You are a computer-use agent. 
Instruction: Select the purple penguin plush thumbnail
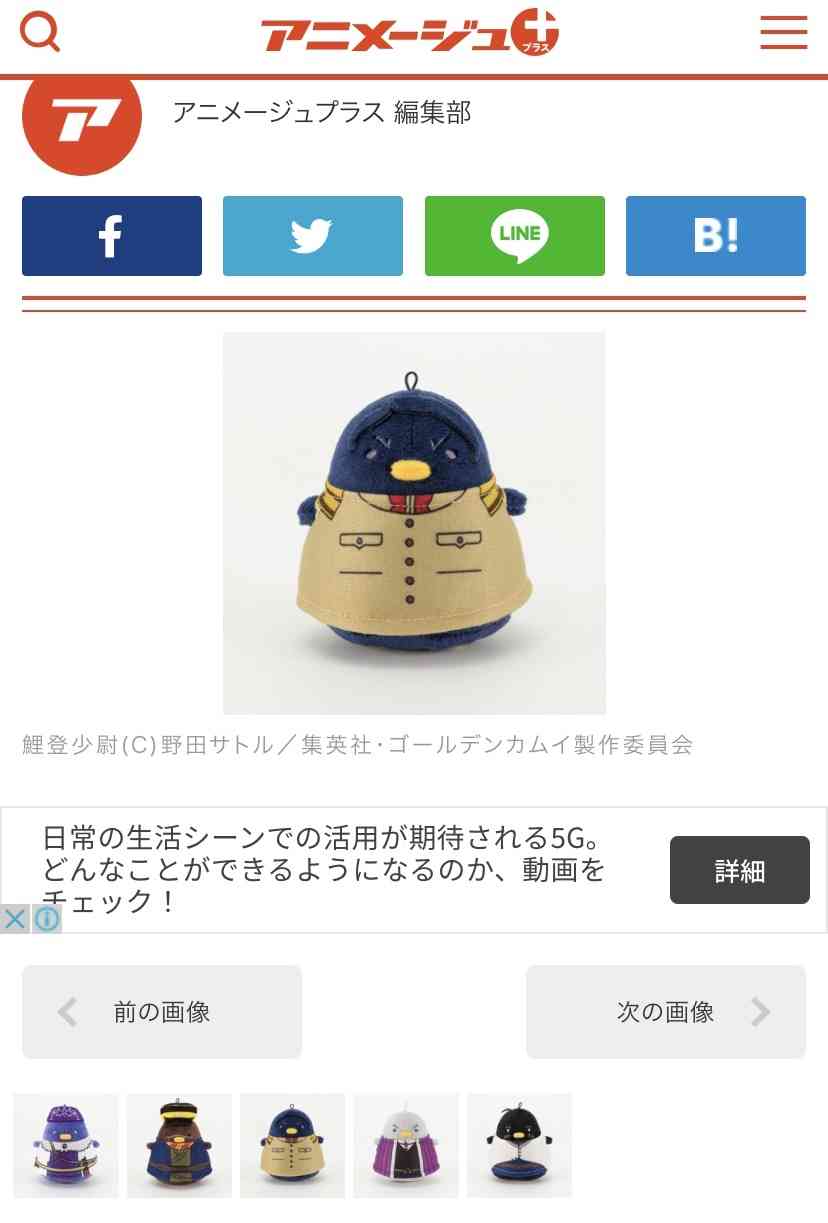(x=66, y=1145)
